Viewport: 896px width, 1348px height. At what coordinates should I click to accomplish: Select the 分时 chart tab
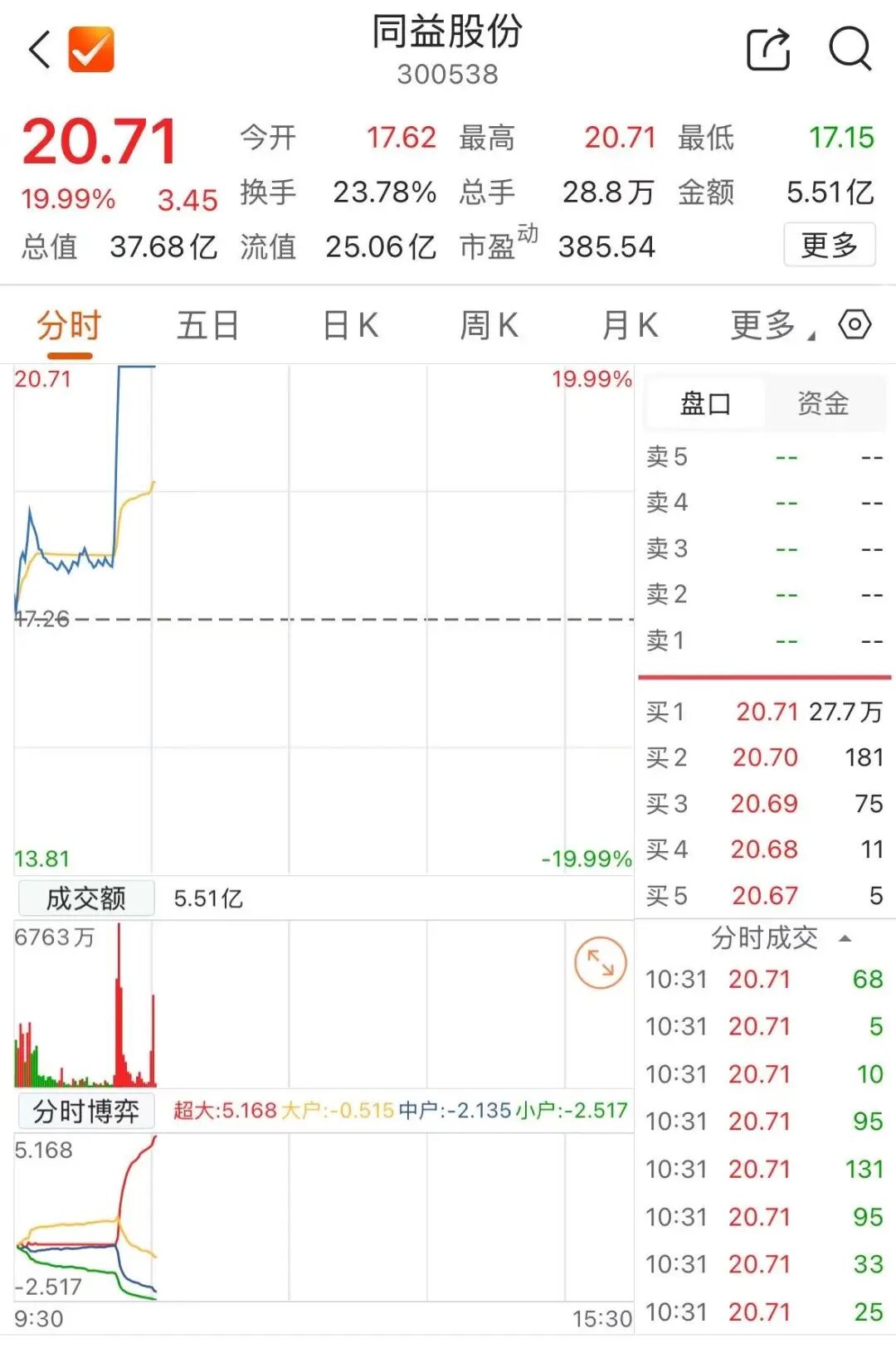pos(69,325)
